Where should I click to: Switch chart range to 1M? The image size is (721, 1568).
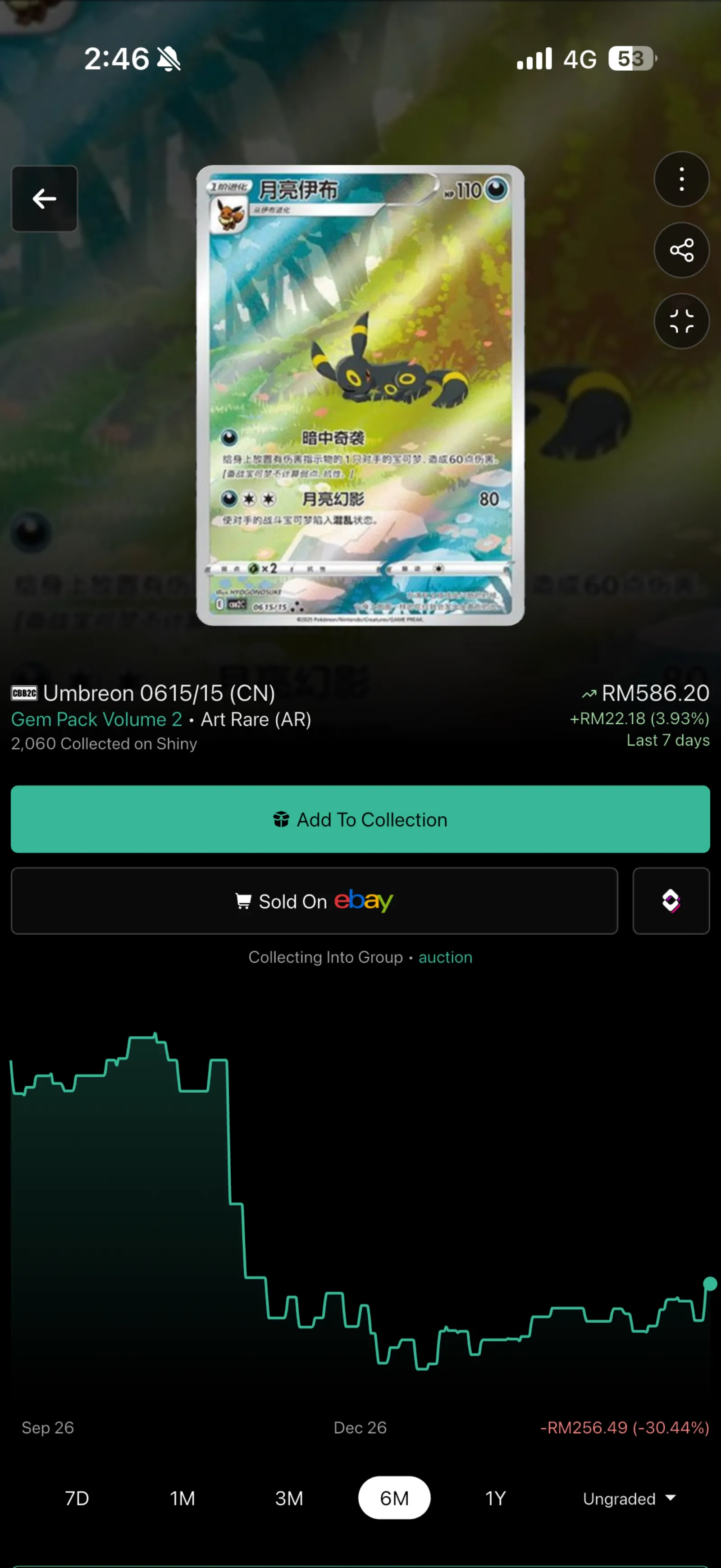[x=183, y=1498]
